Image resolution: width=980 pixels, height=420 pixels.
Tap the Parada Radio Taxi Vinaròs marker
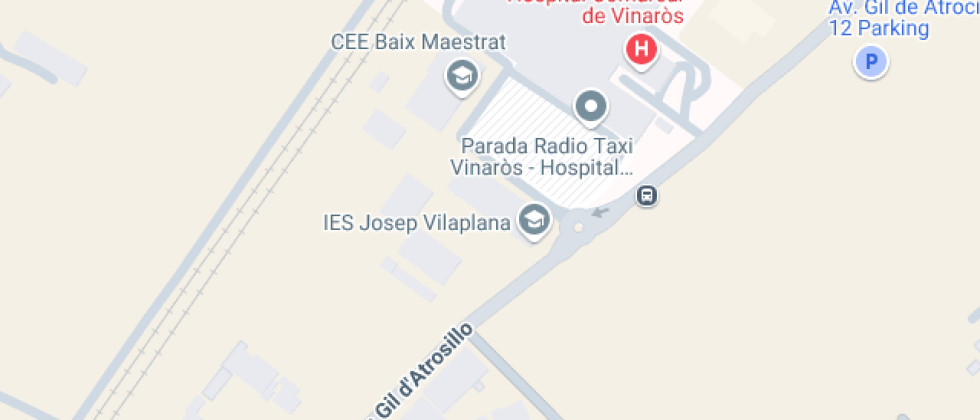tap(590, 106)
